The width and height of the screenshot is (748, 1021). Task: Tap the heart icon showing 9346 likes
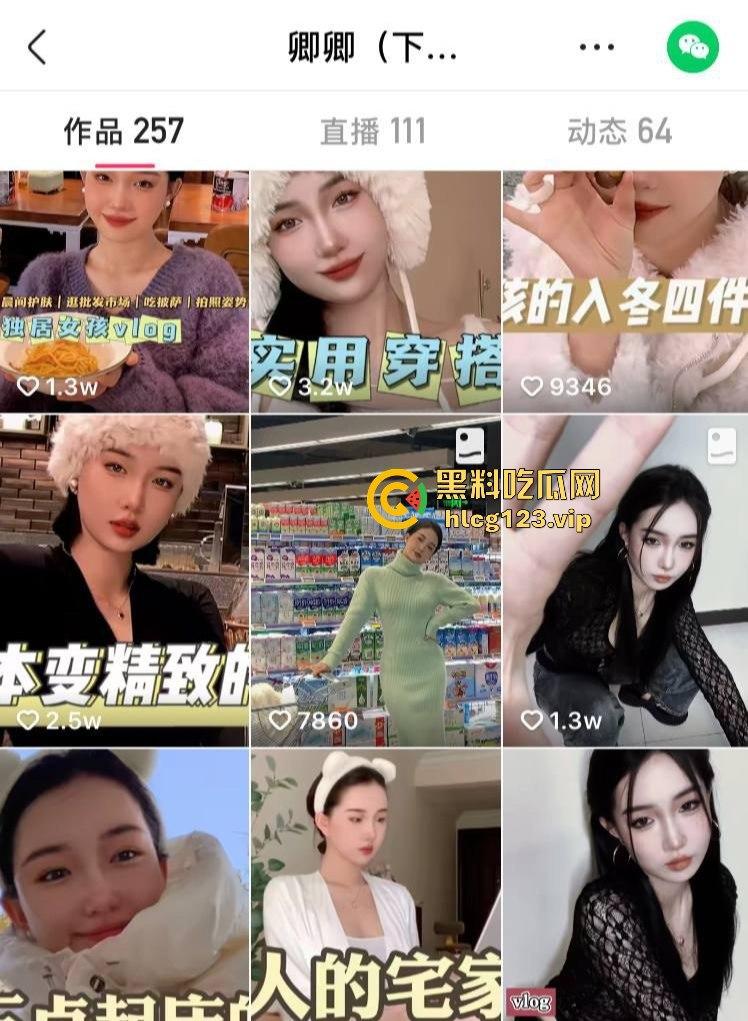tap(532, 385)
